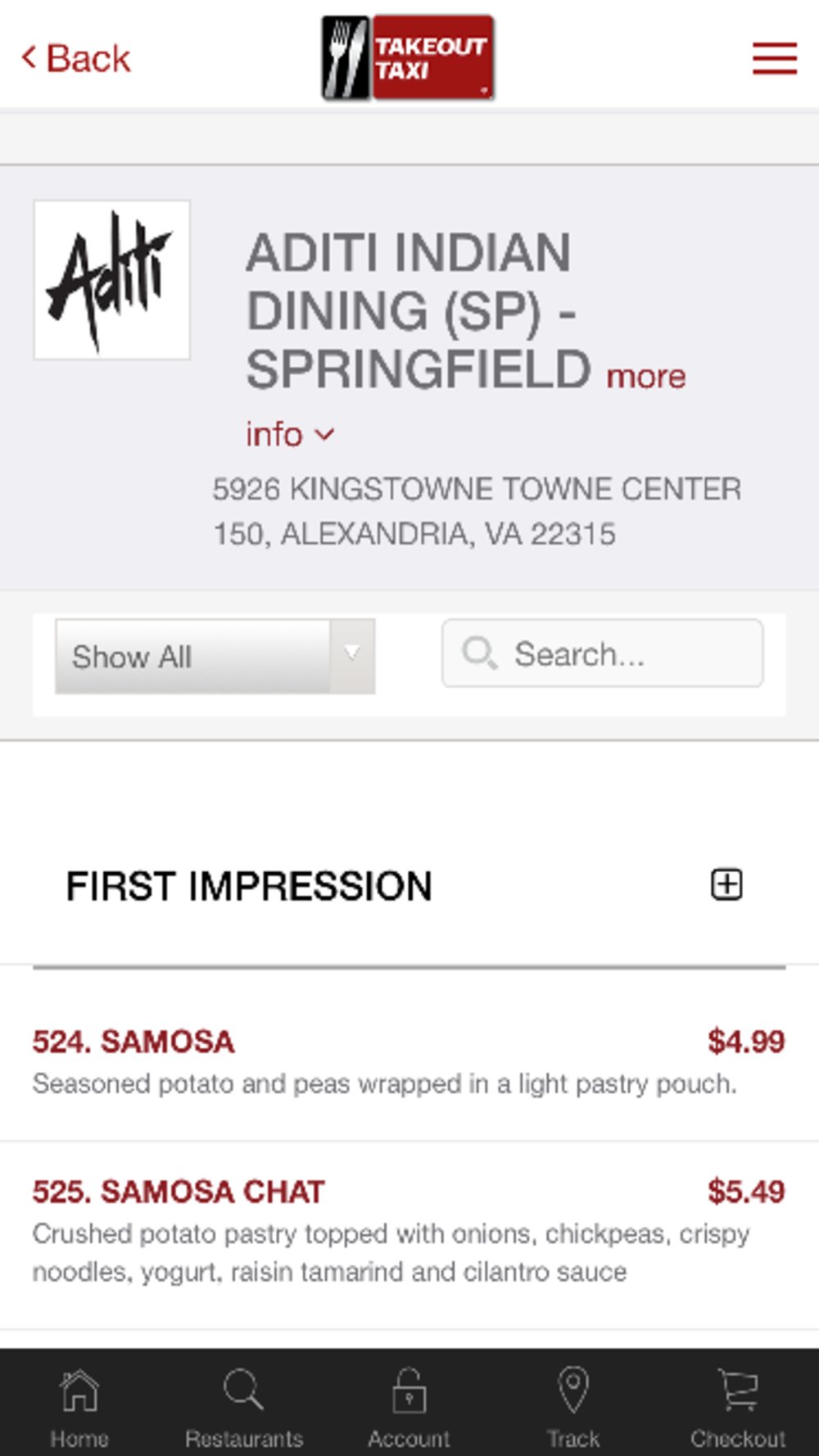819x1456 pixels.
Task: Open the hamburger menu
Action: 774,58
